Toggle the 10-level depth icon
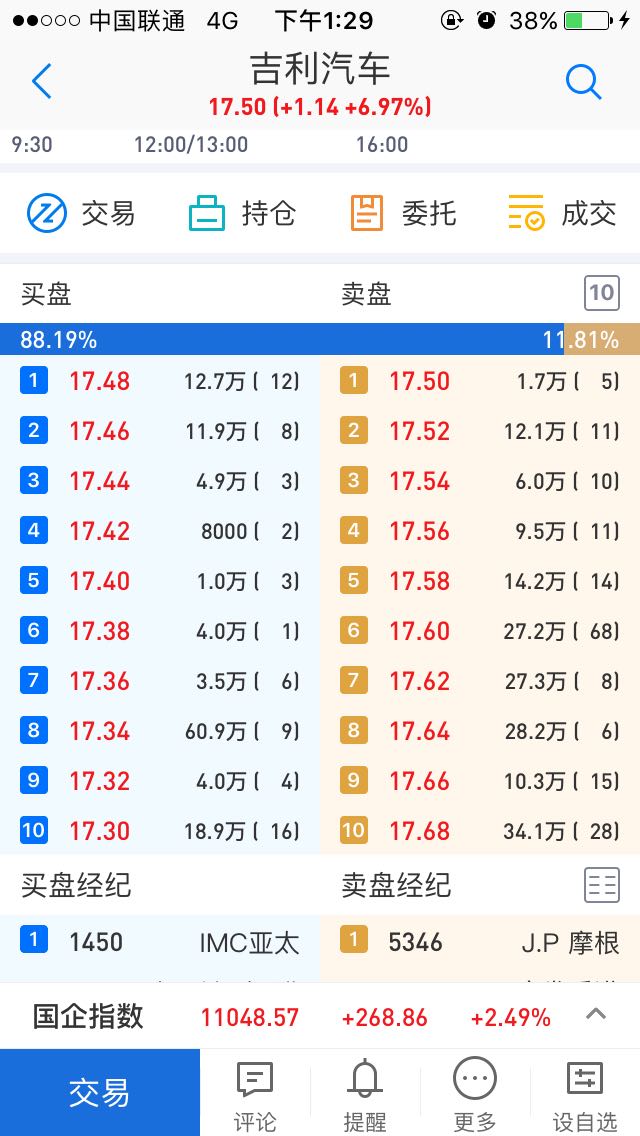 pyautogui.click(x=602, y=293)
